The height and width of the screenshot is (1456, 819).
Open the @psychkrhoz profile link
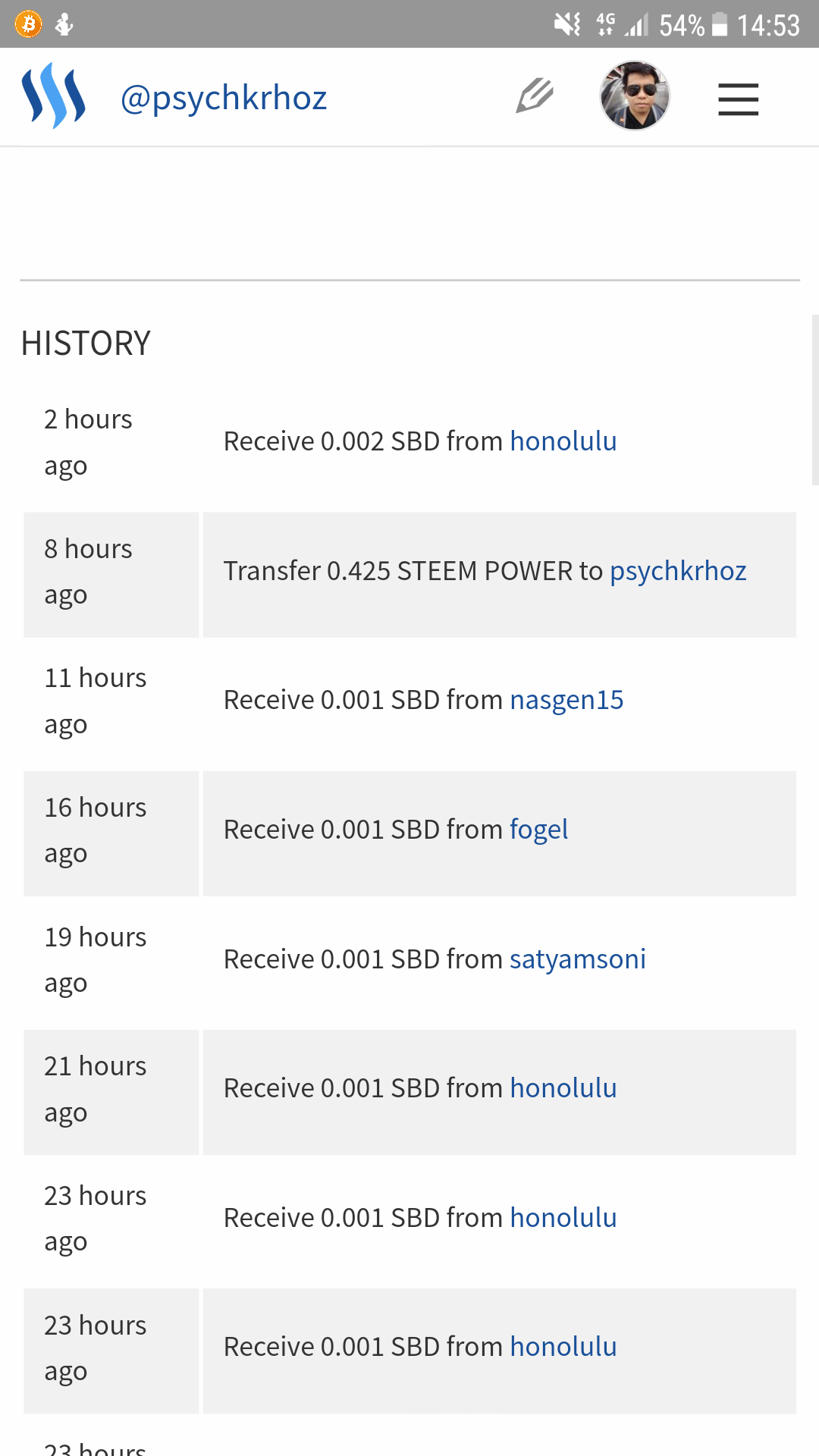click(224, 98)
